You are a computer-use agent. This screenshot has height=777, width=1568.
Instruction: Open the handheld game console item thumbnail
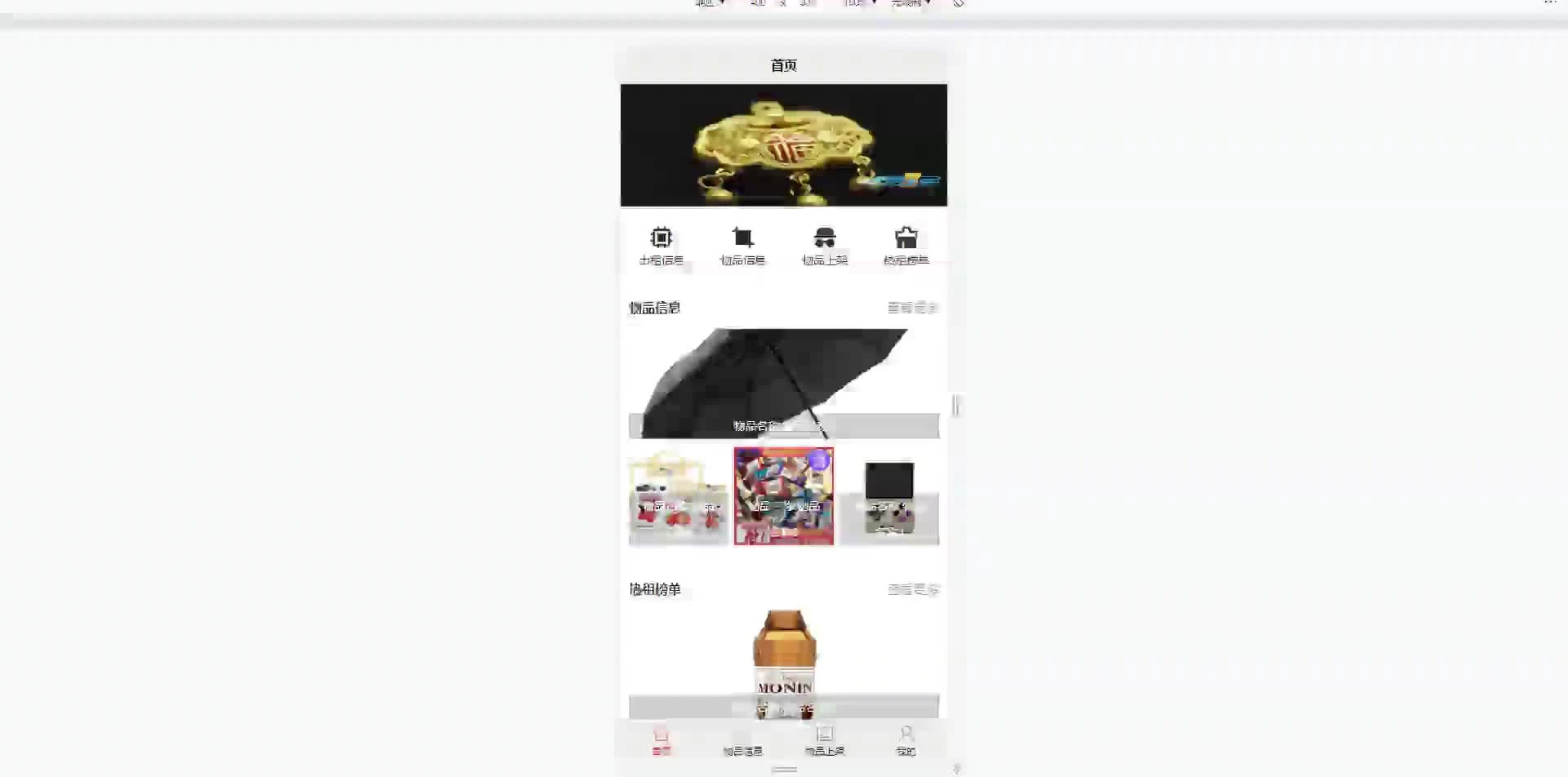pyautogui.click(x=889, y=496)
